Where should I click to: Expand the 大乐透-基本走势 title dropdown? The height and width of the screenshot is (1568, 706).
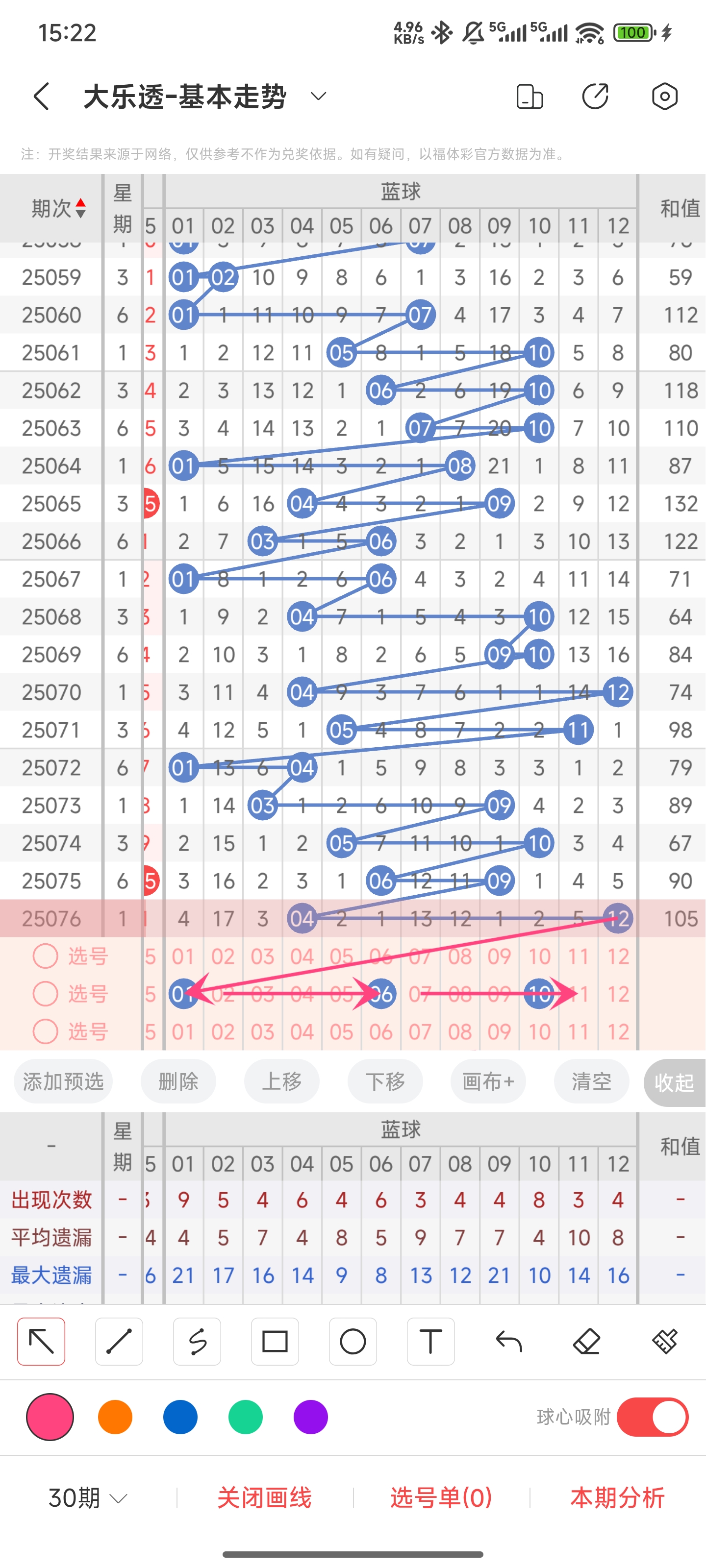tap(319, 96)
